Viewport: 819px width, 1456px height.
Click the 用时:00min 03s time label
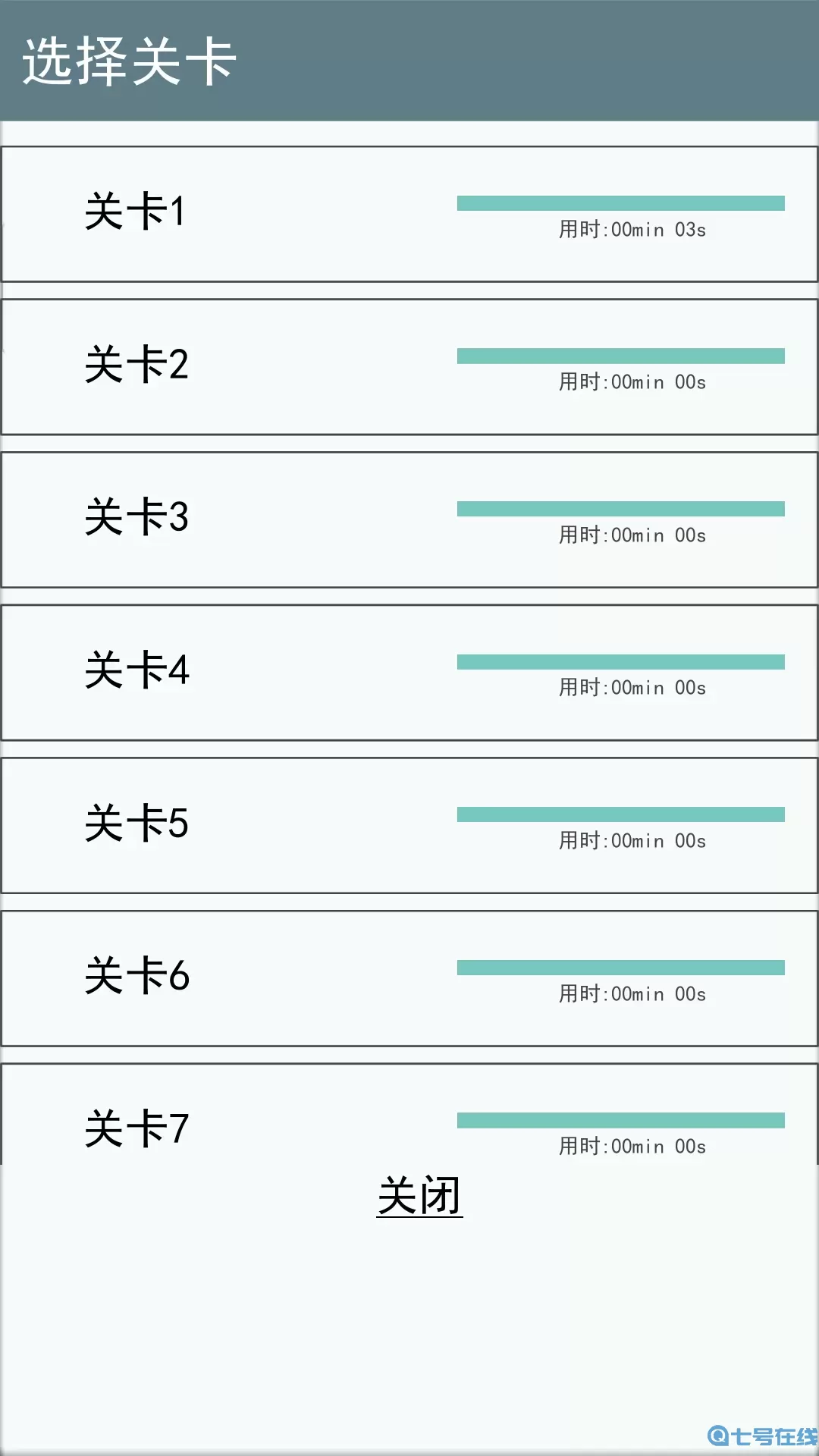(631, 230)
